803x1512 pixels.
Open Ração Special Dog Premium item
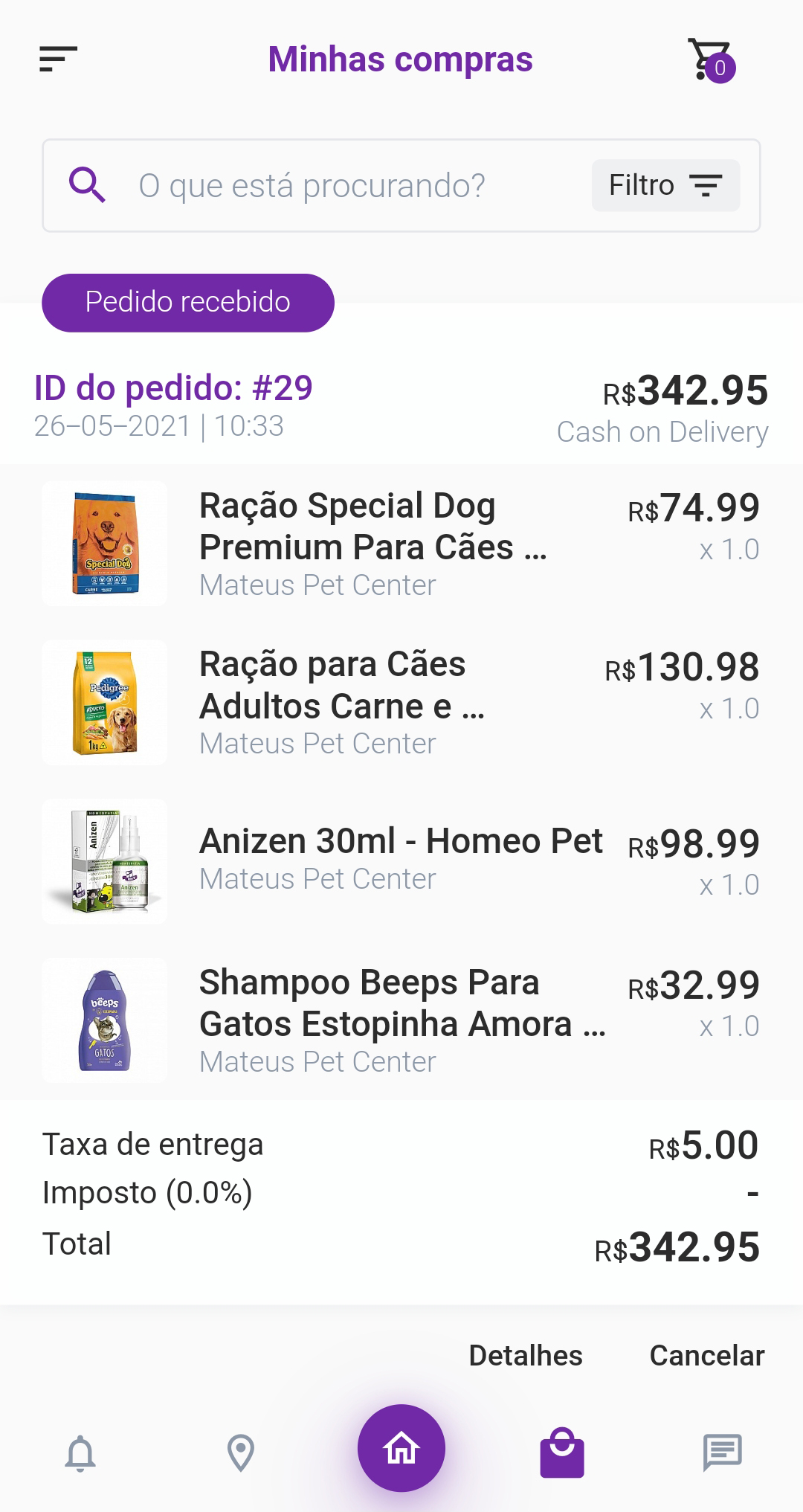[372, 544]
